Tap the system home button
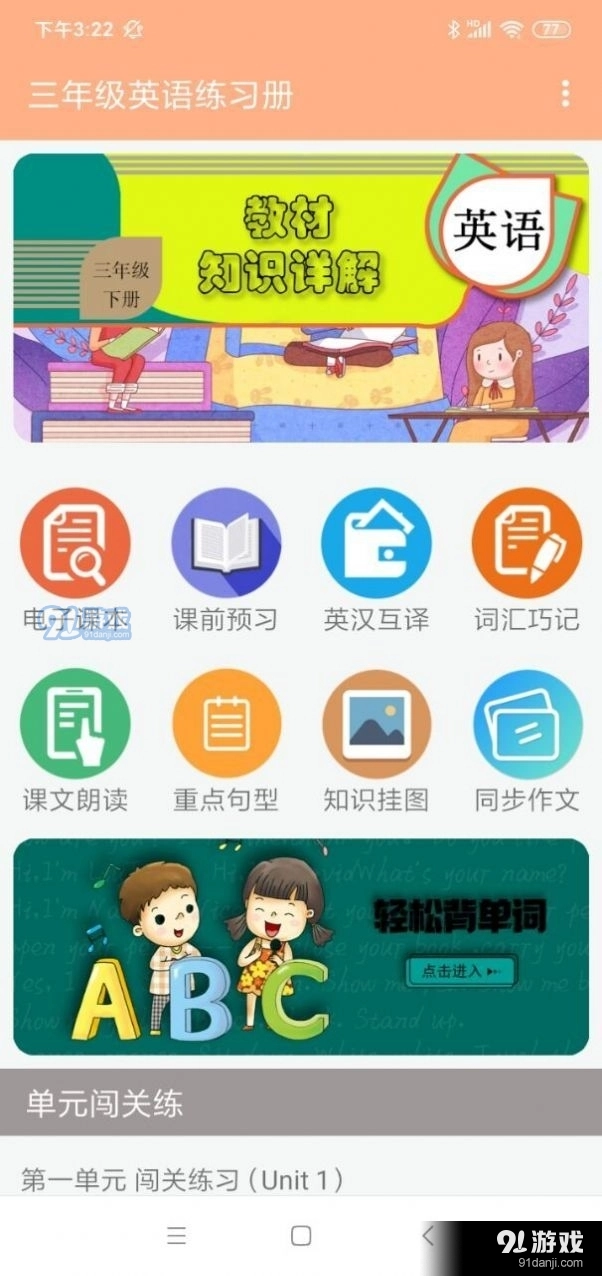Viewport: 602px width, 1276px height. pyautogui.click(x=301, y=1236)
